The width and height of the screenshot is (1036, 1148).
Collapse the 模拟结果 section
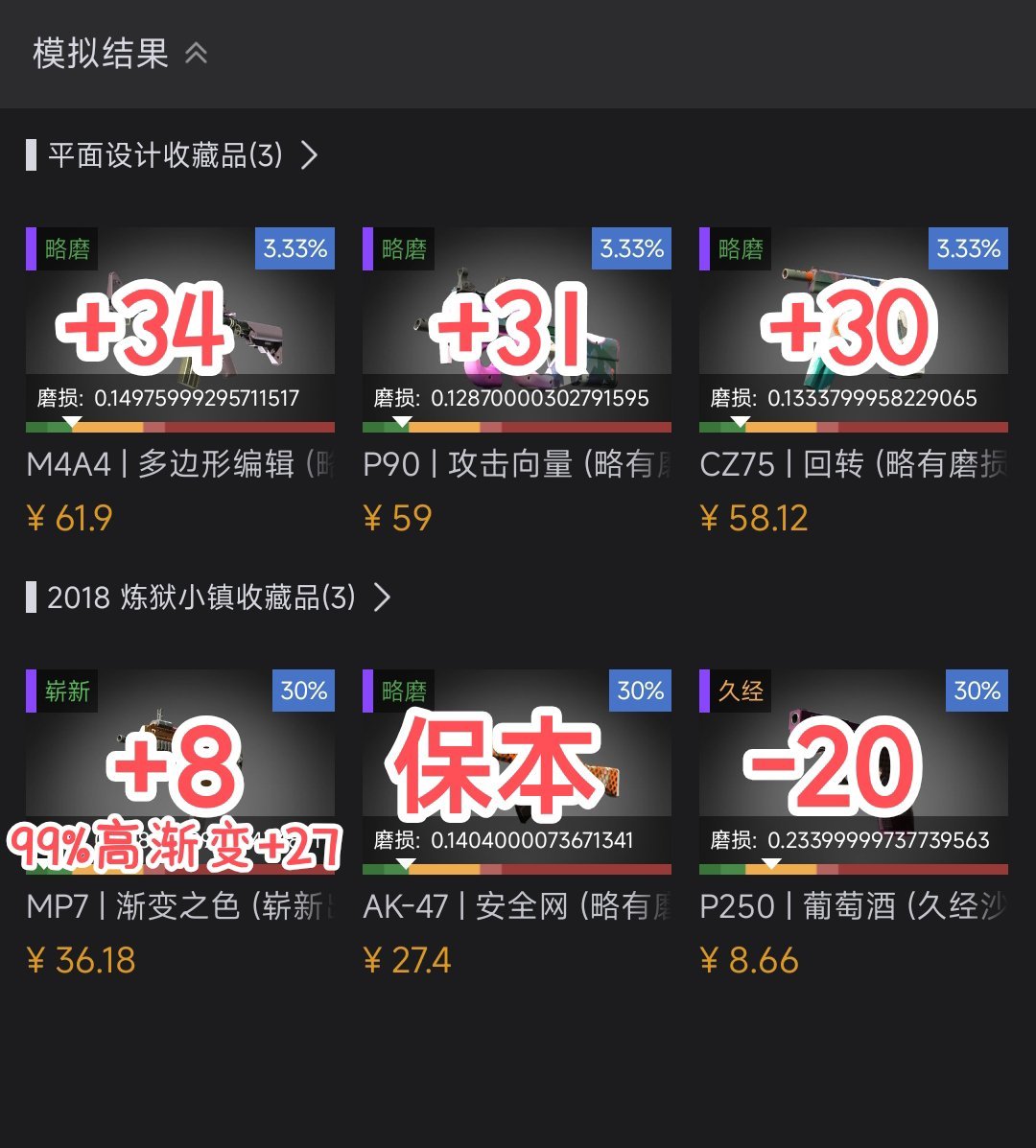(196, 53)
